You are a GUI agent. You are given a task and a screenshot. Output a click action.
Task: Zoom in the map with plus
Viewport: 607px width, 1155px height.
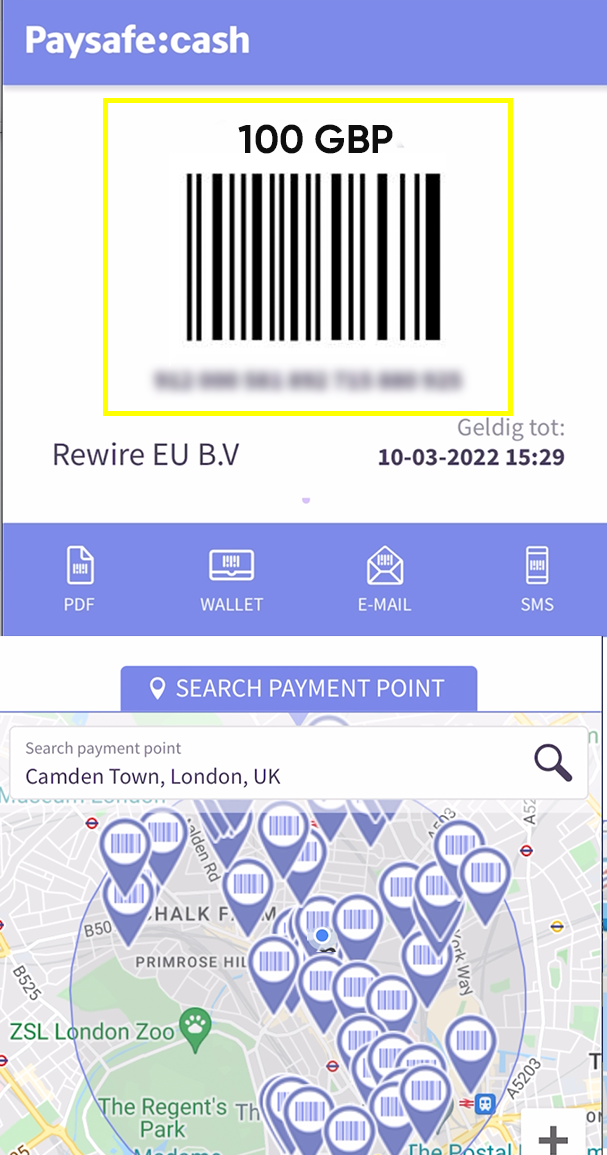[553, 1137]
